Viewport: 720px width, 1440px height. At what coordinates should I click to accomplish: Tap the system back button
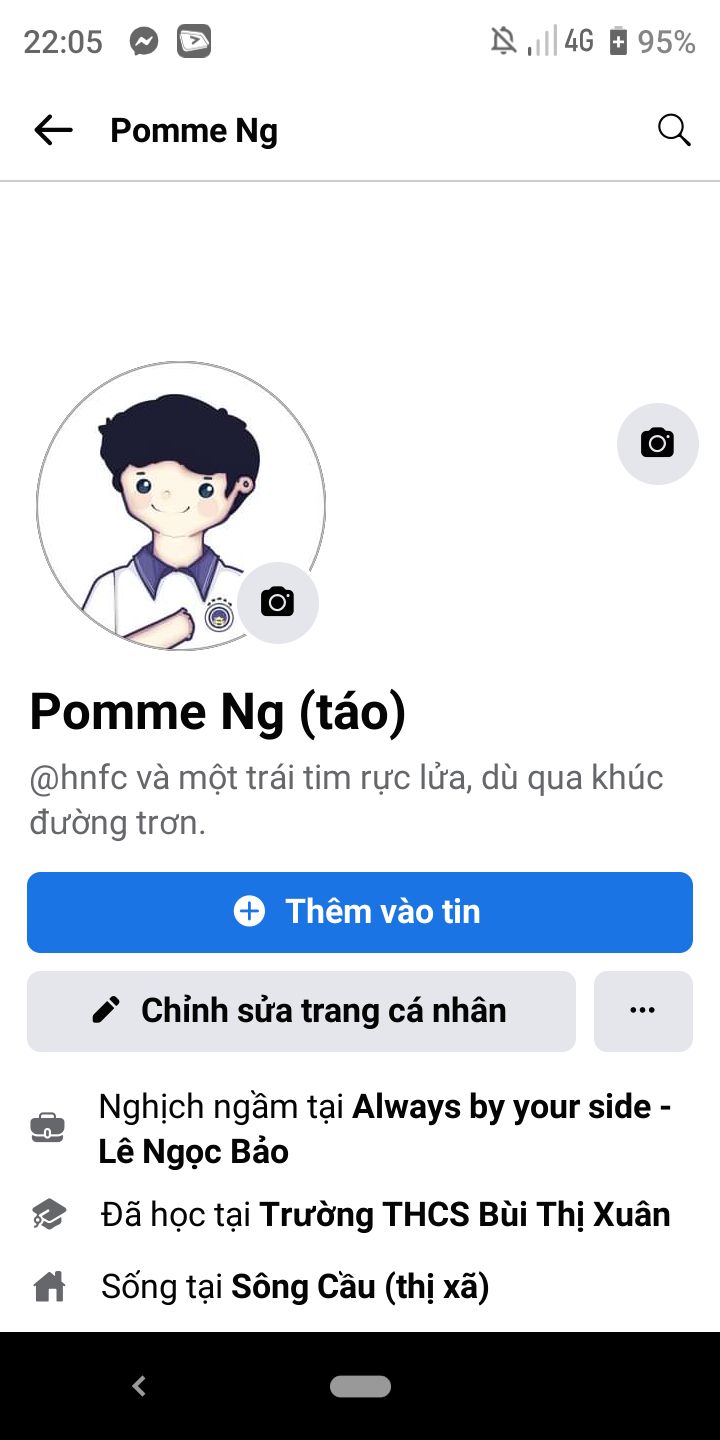tap(139, 1386)
